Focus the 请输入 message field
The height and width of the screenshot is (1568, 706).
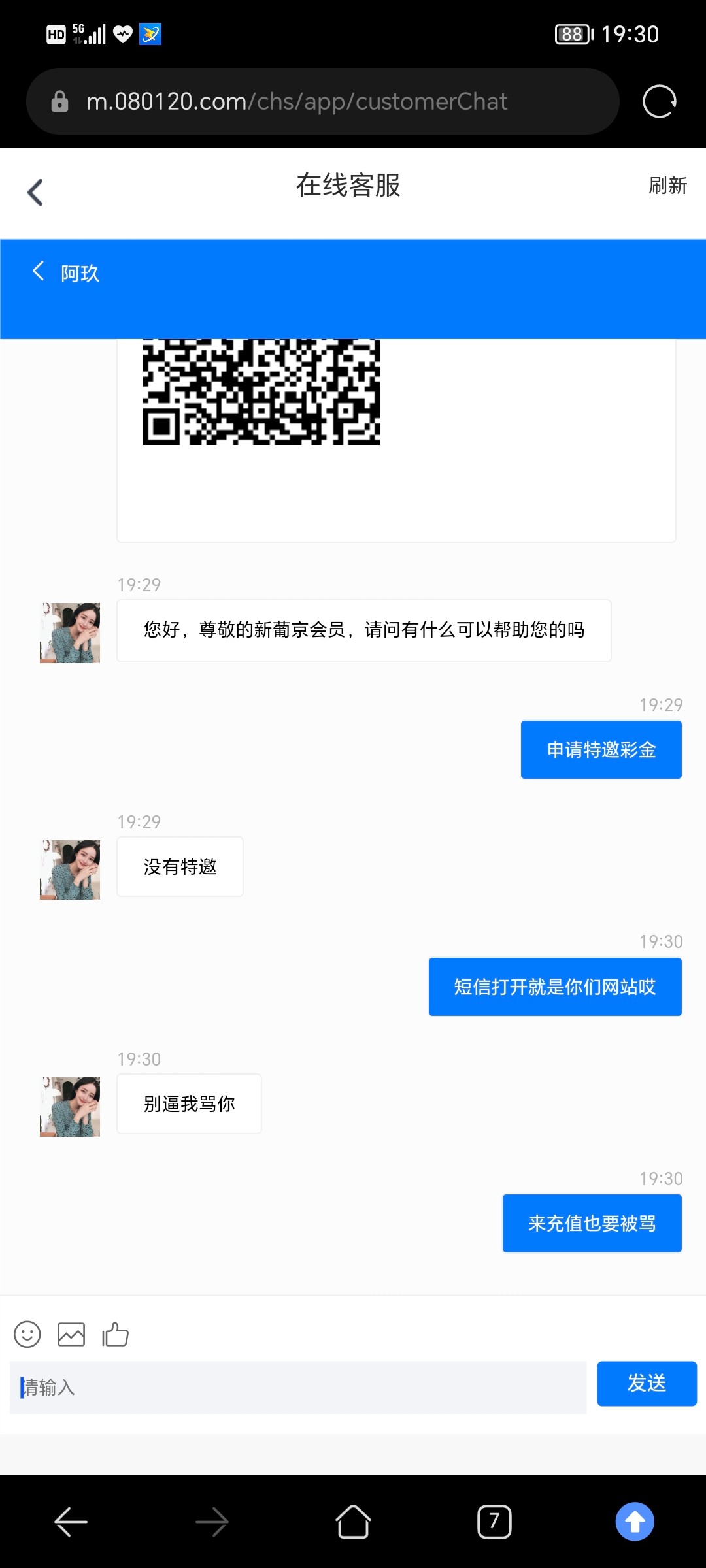tap(297, 1387)
